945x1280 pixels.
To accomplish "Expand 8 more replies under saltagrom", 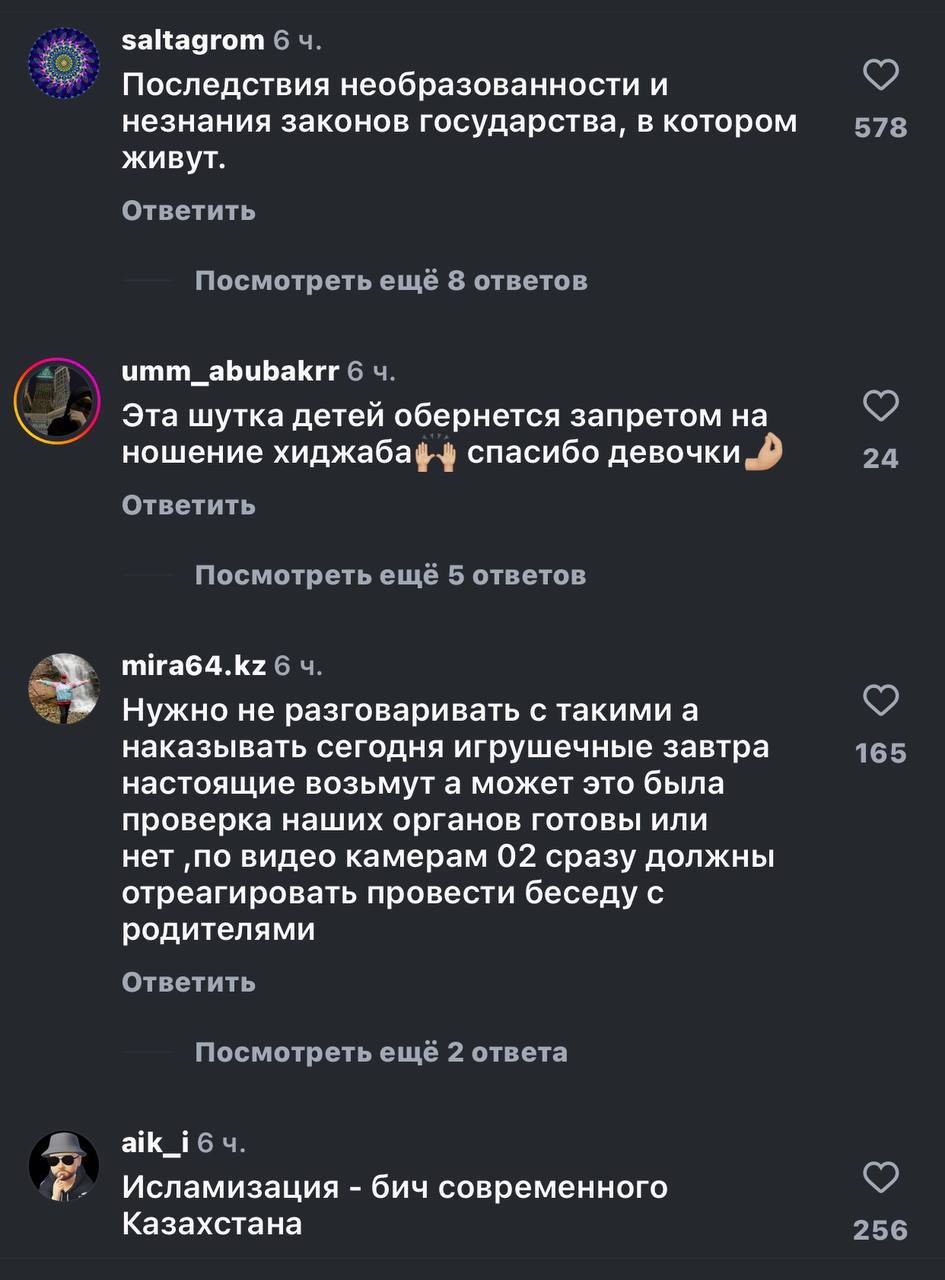I will tap(390, 281).
